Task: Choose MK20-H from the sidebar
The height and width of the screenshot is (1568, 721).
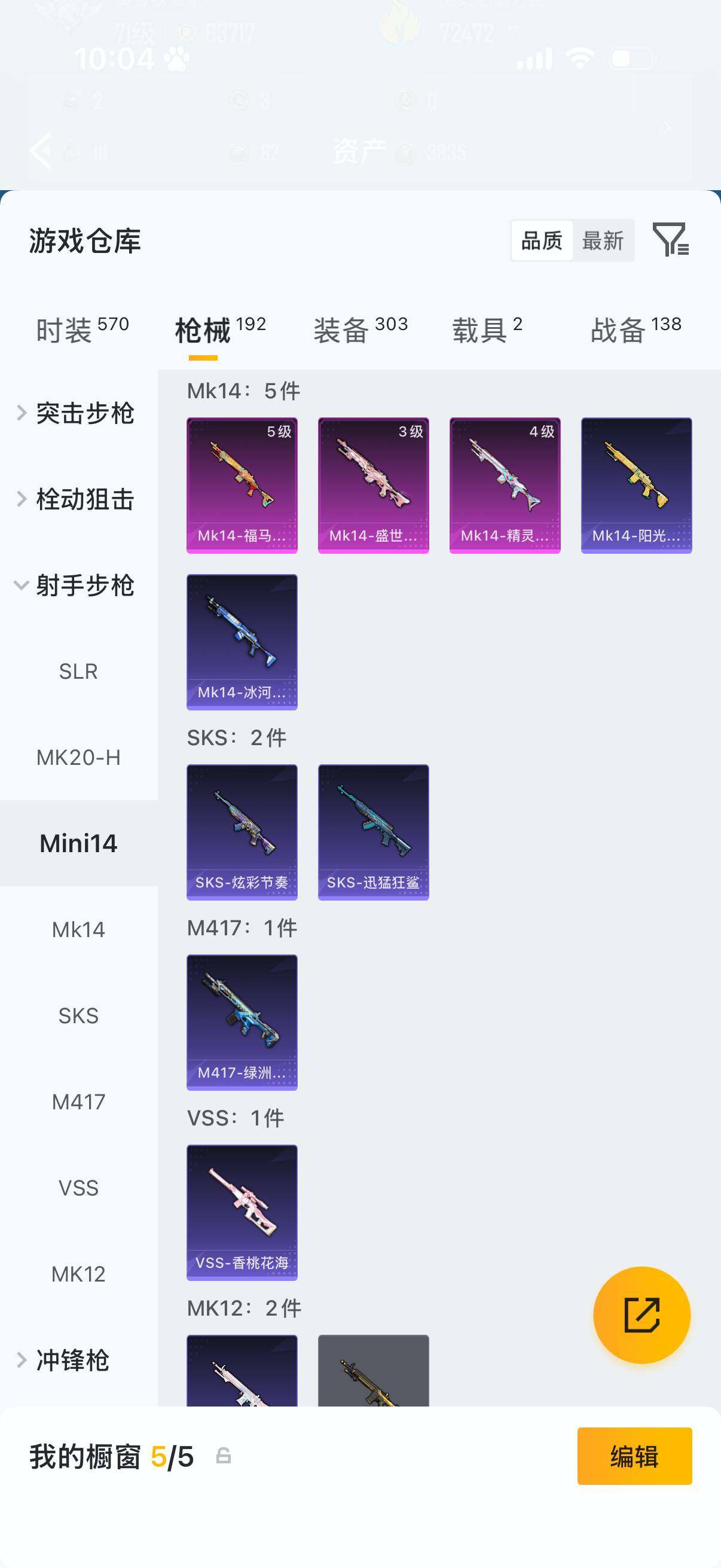Action: tap(78, 758)
